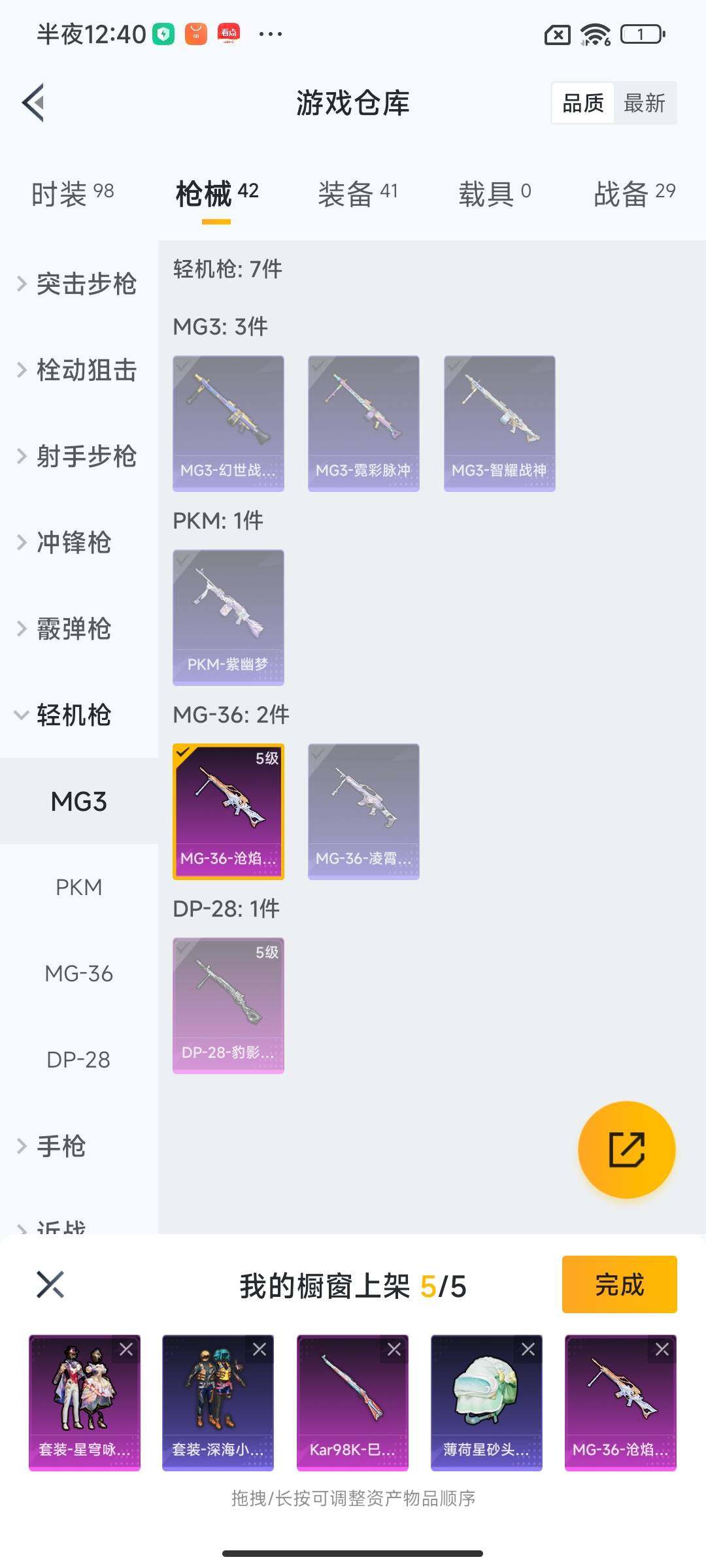Expand the 突击步枪 category
Screen dimensions: 706x1568
(x=77, y=284)
